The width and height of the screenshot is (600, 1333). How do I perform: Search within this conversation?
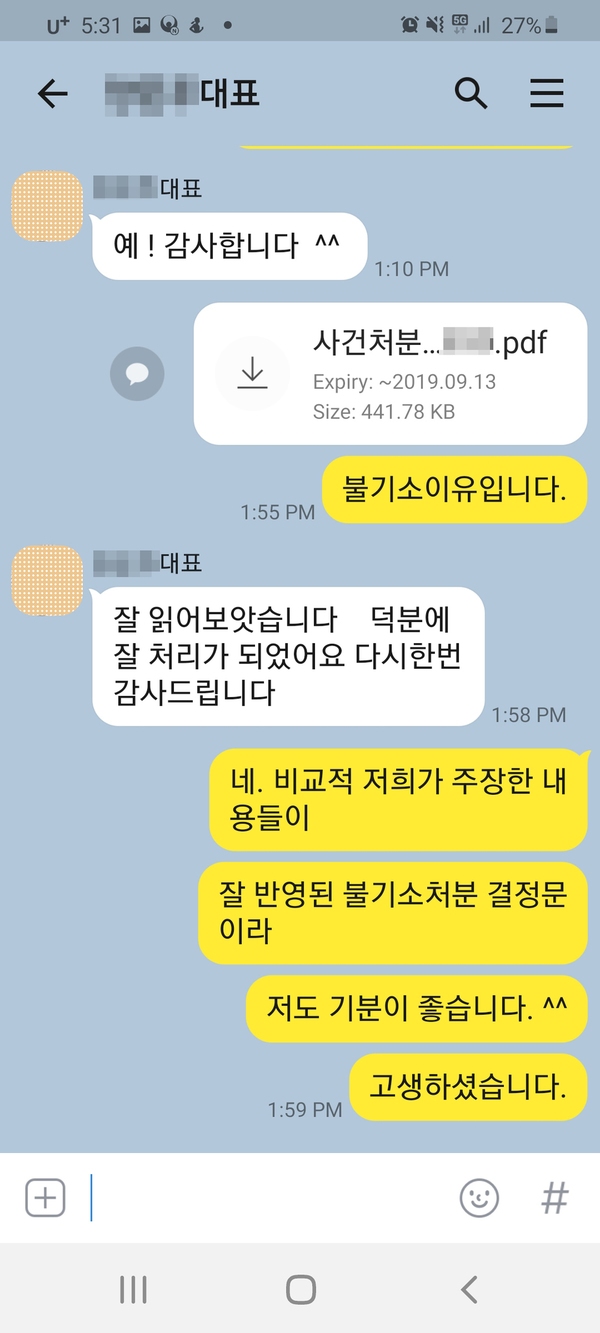click(471, 94)
